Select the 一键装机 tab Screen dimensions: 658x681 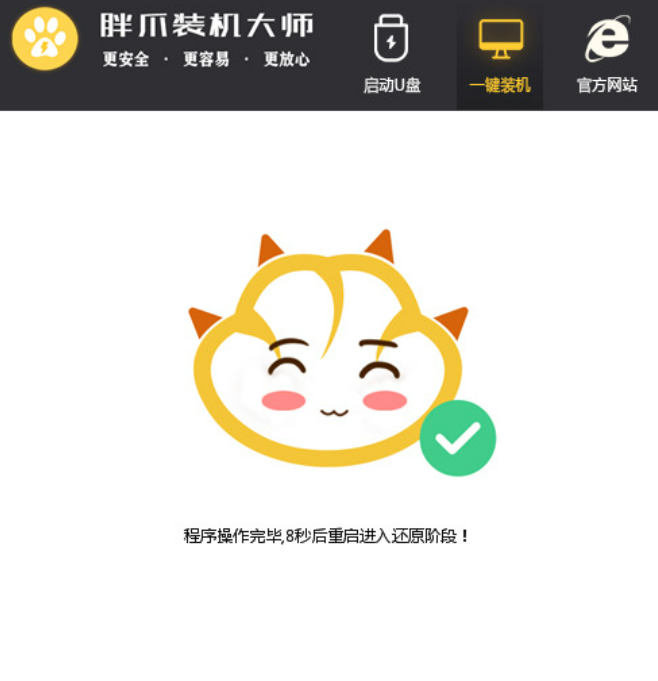(500, 55)
